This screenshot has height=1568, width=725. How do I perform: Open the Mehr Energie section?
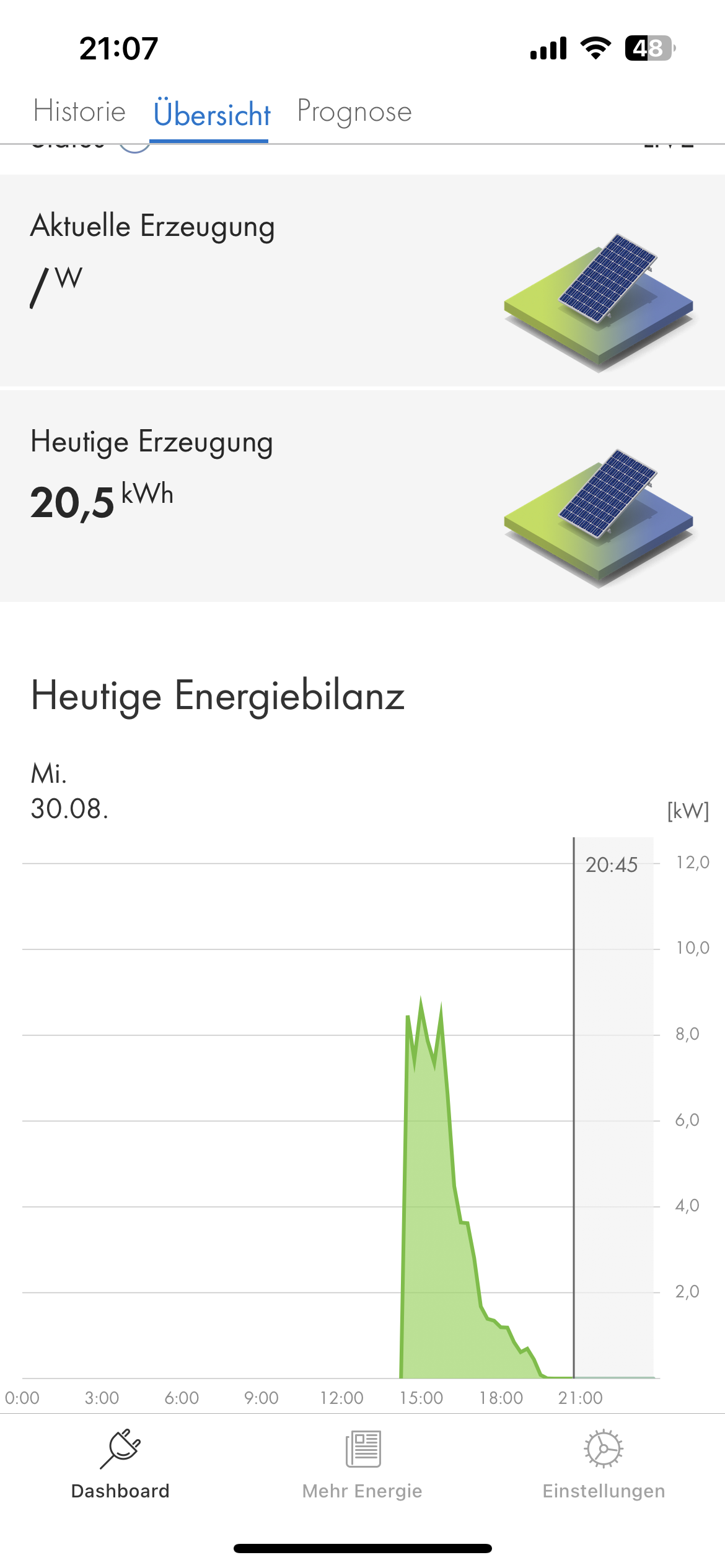(x=362, y=1464)
